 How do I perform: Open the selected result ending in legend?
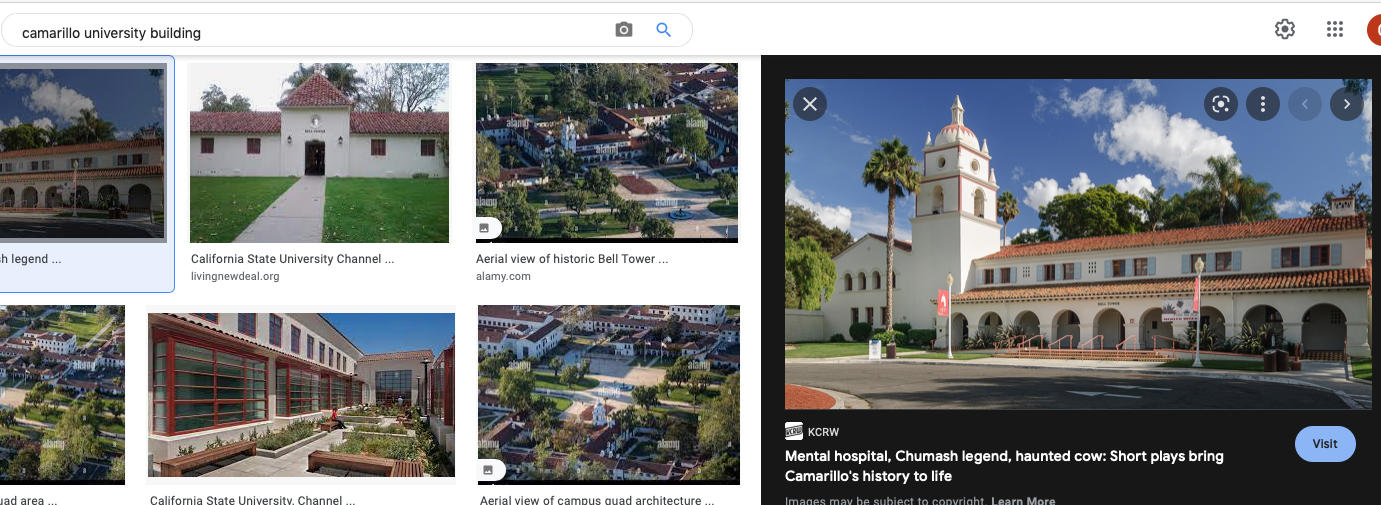[83, 152]
